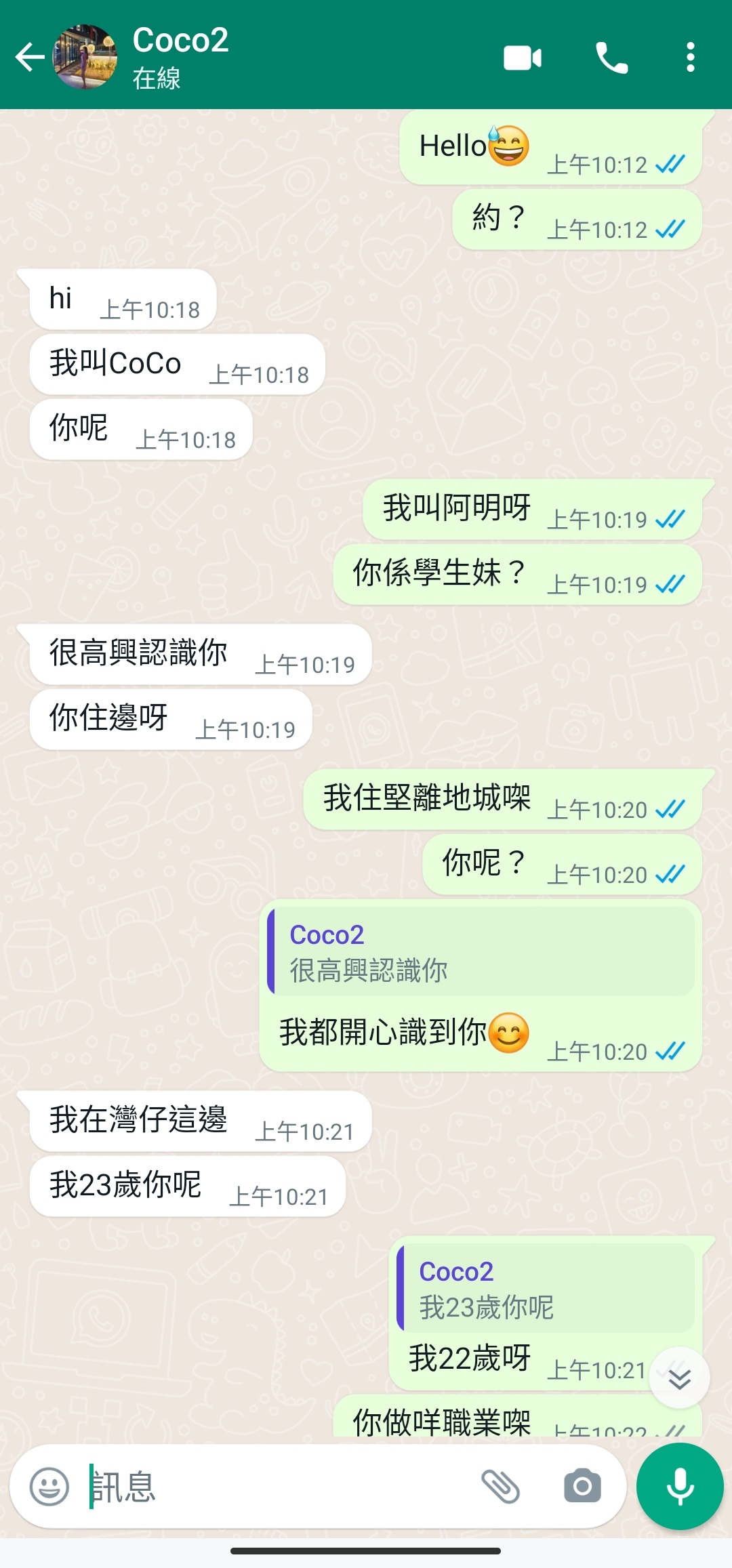
Task: Open the overflow menu
Action: point(690,58)
